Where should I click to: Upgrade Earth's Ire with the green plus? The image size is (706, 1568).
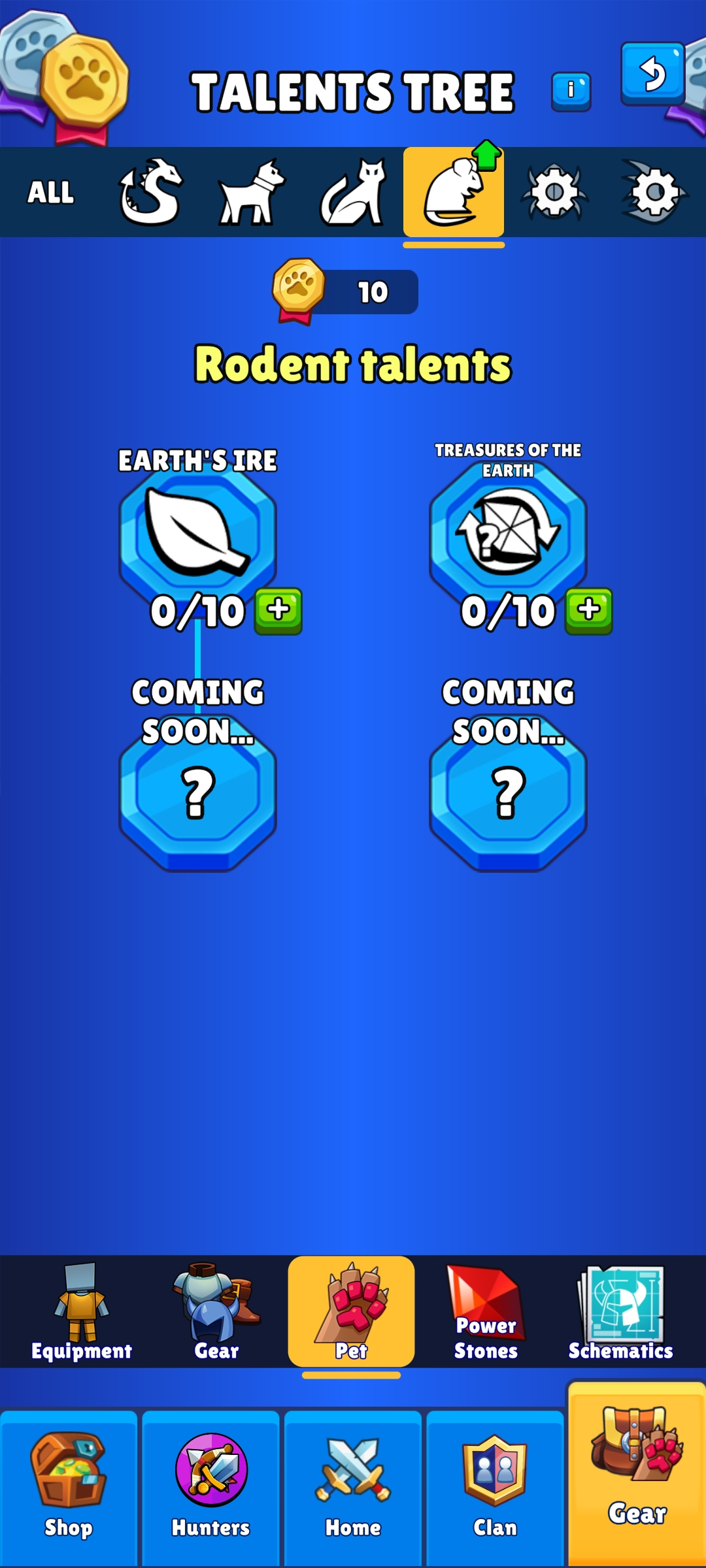pyautogui.click(x=278, y=610)
